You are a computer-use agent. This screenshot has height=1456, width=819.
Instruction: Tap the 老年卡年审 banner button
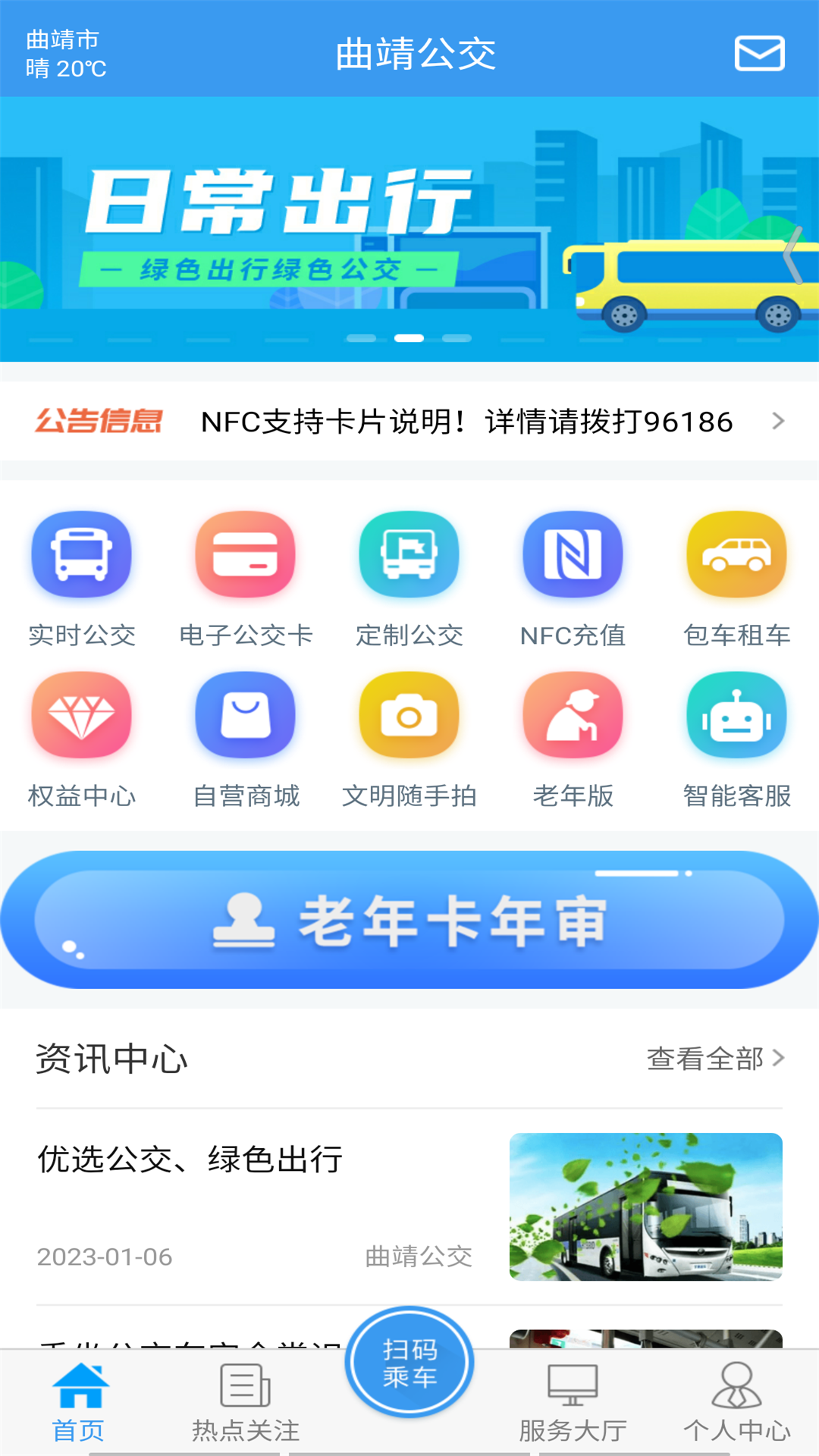click(409, 920)
